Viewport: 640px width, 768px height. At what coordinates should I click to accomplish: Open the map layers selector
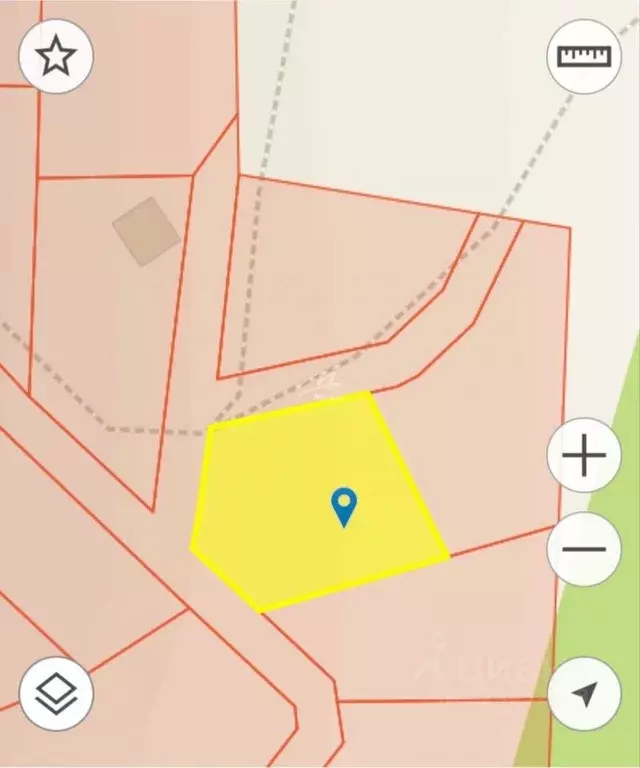click(56, 693)
